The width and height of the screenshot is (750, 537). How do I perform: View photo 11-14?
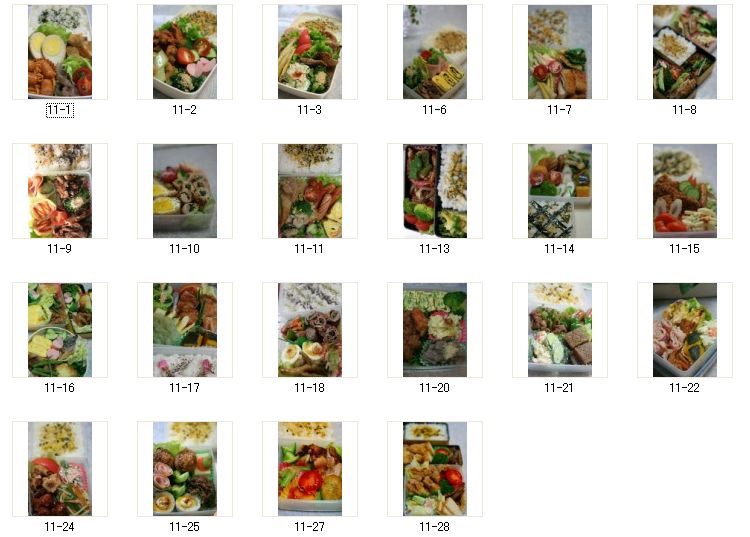pos(559,190)
